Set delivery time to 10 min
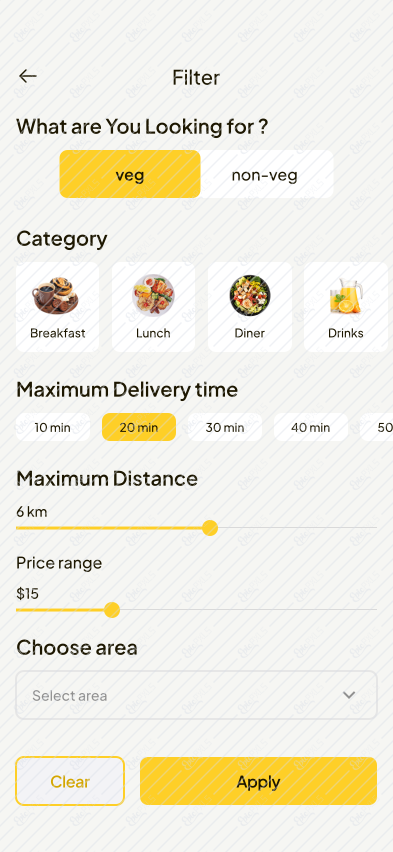This screenshot has width=393, height=852. tap(53, 427)
